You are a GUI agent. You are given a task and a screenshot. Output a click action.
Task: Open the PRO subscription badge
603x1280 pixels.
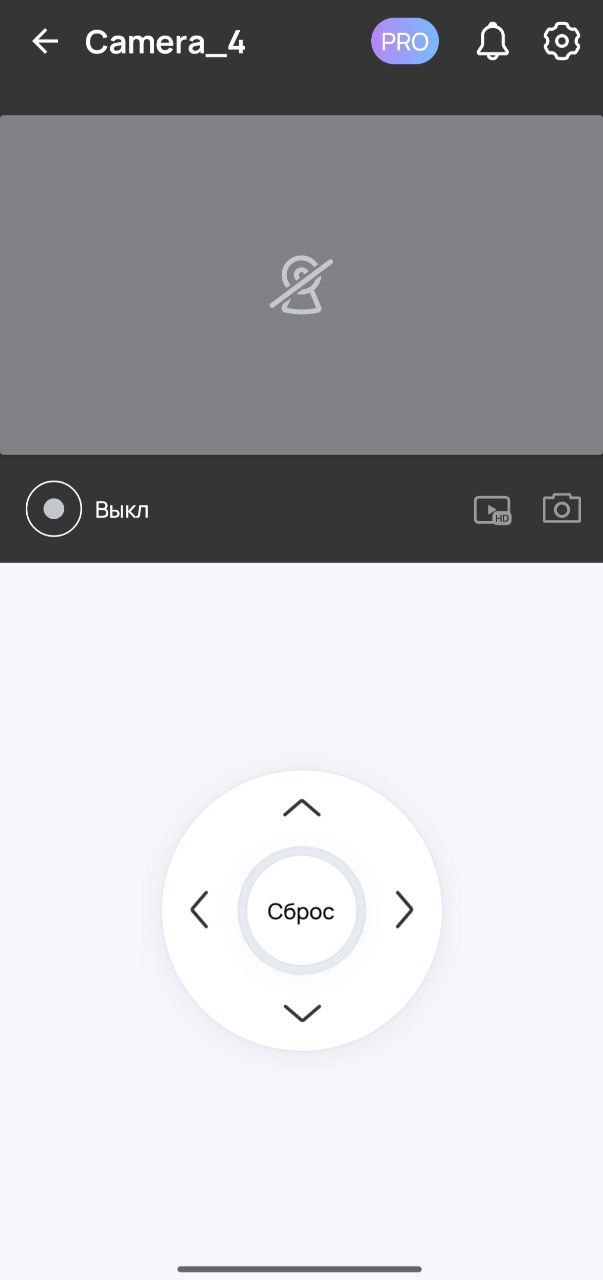[404, 42]
